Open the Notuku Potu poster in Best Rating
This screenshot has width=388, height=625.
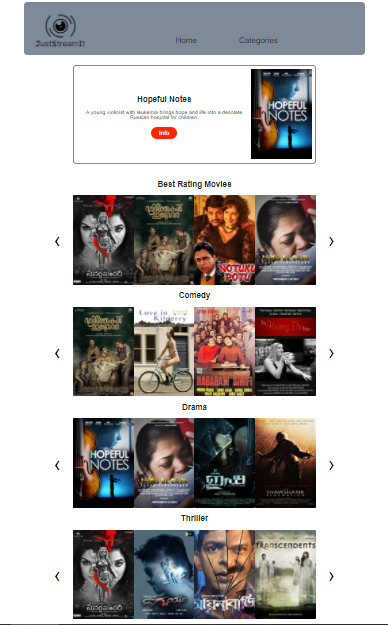[225, 240]
